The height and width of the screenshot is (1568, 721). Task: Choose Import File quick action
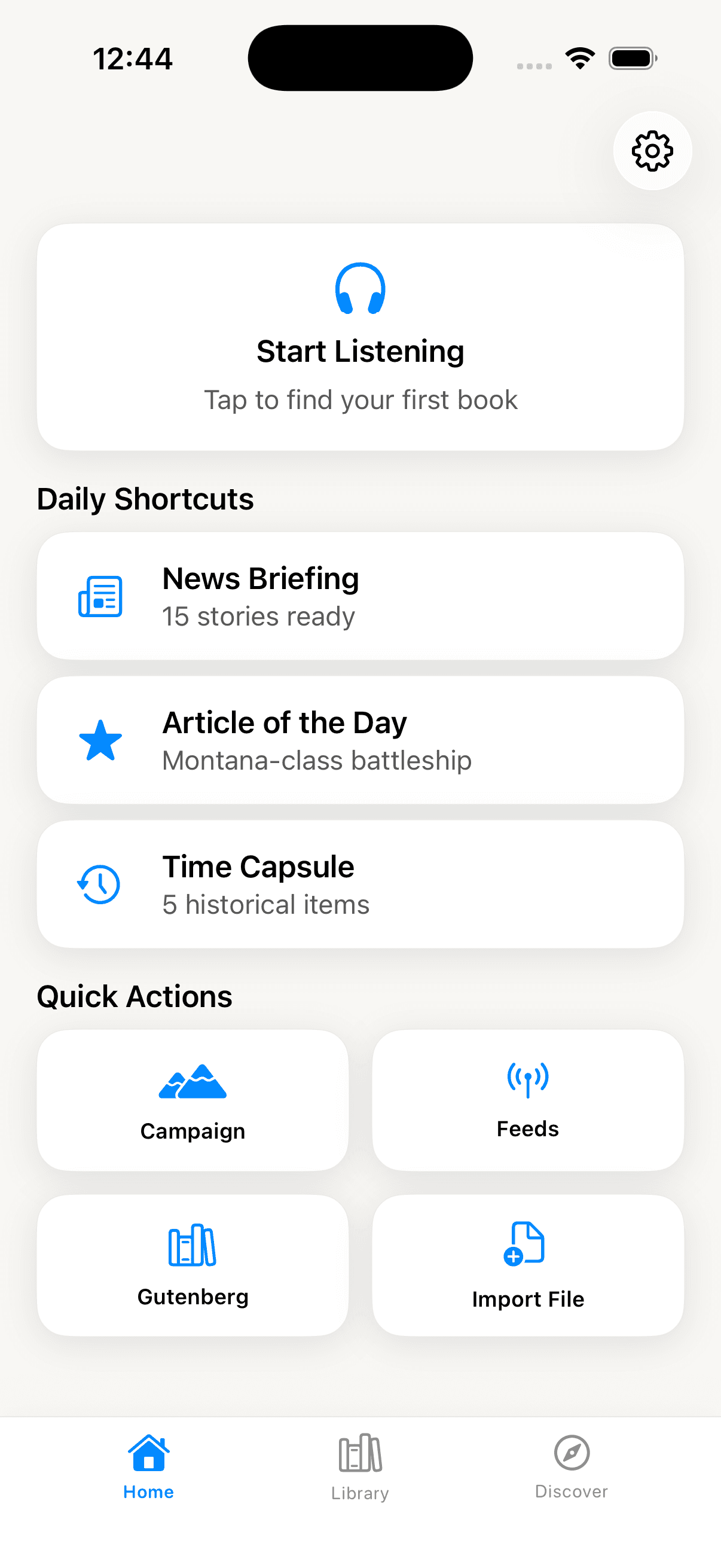point(527,1265)
